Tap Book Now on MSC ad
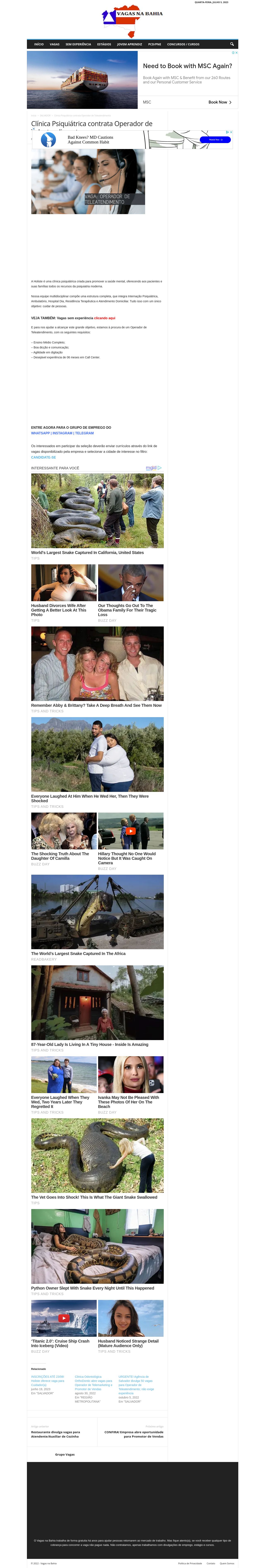Viewport: 265px width, 1568px height. (219, 102)
